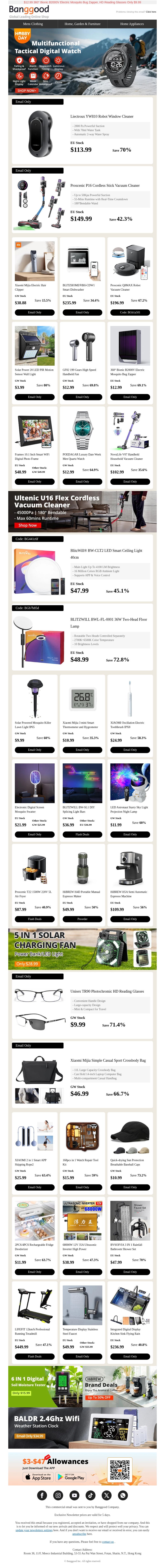The height and width of the screenshot is (1568, 165).
Task: Tap Email Only under BLITZHOME BH-CDW1 Smart Dishwasher
Action: click(x=82, y=312)
